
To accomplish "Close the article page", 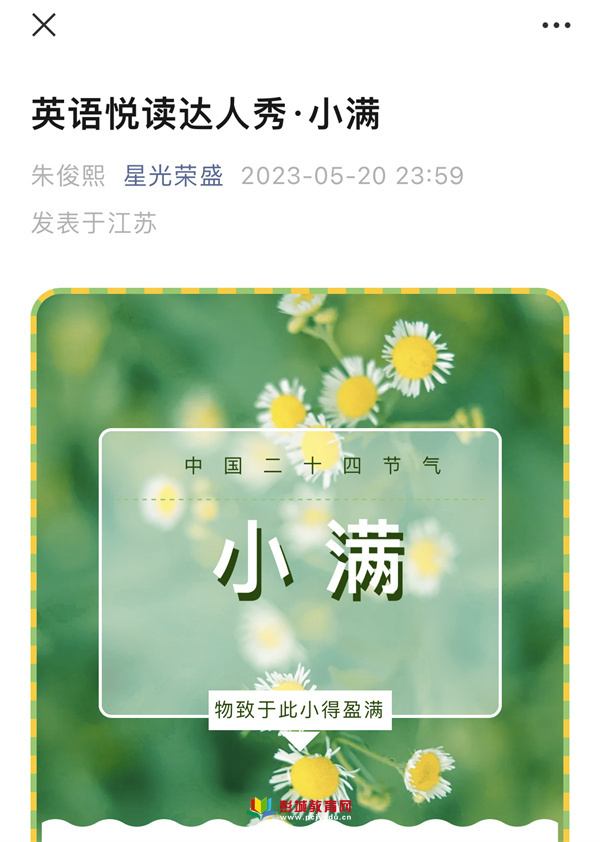I will (44, 25).
